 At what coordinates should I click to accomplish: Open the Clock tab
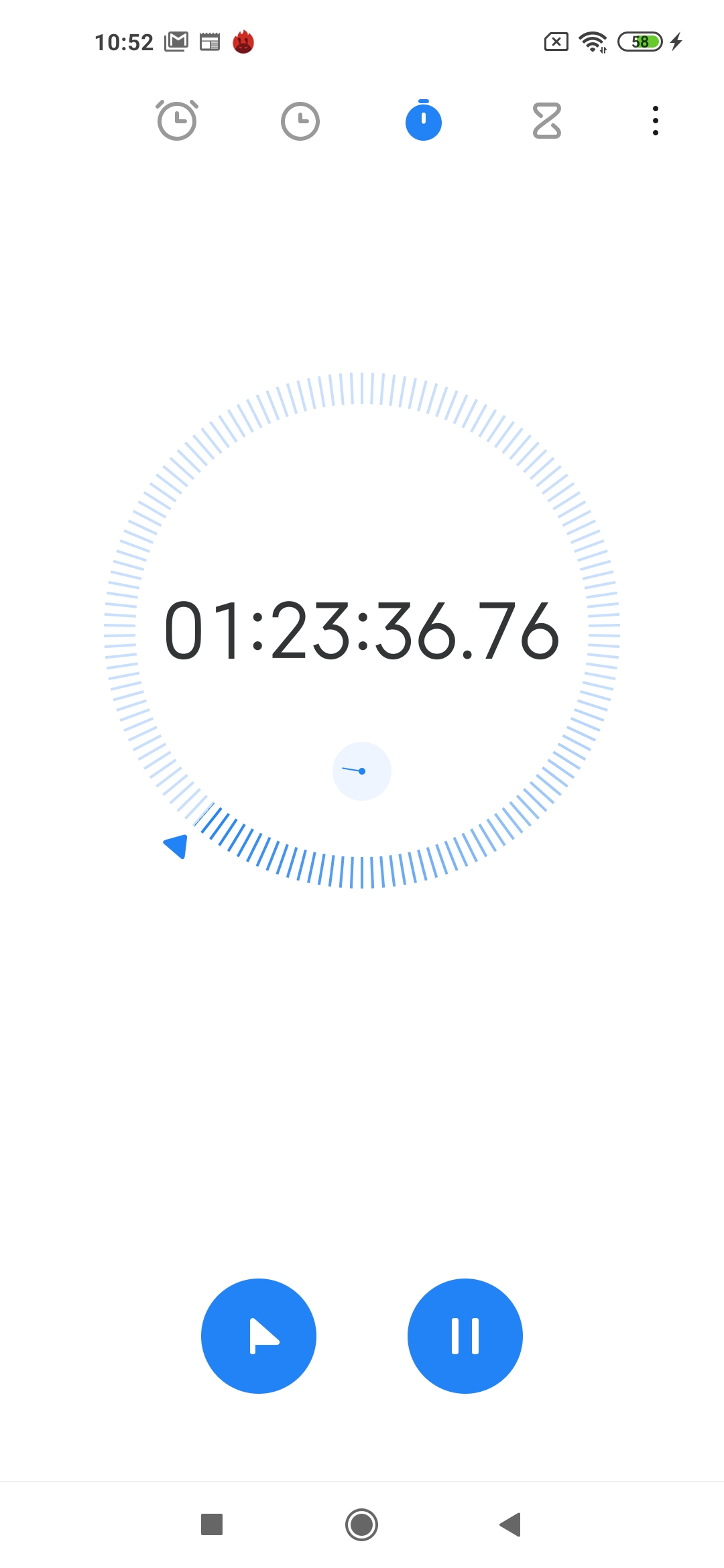[300, 121]
